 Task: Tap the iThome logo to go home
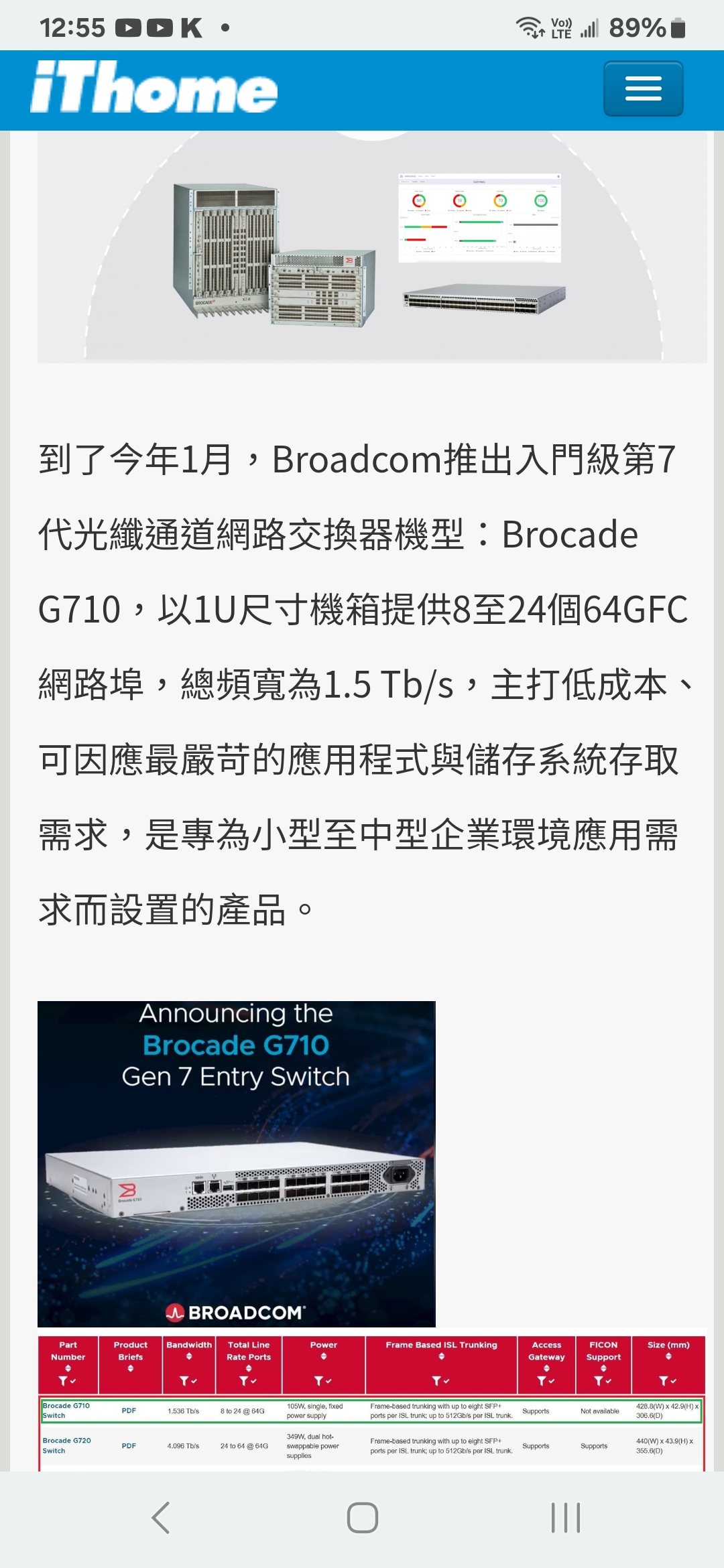point(154,87)
